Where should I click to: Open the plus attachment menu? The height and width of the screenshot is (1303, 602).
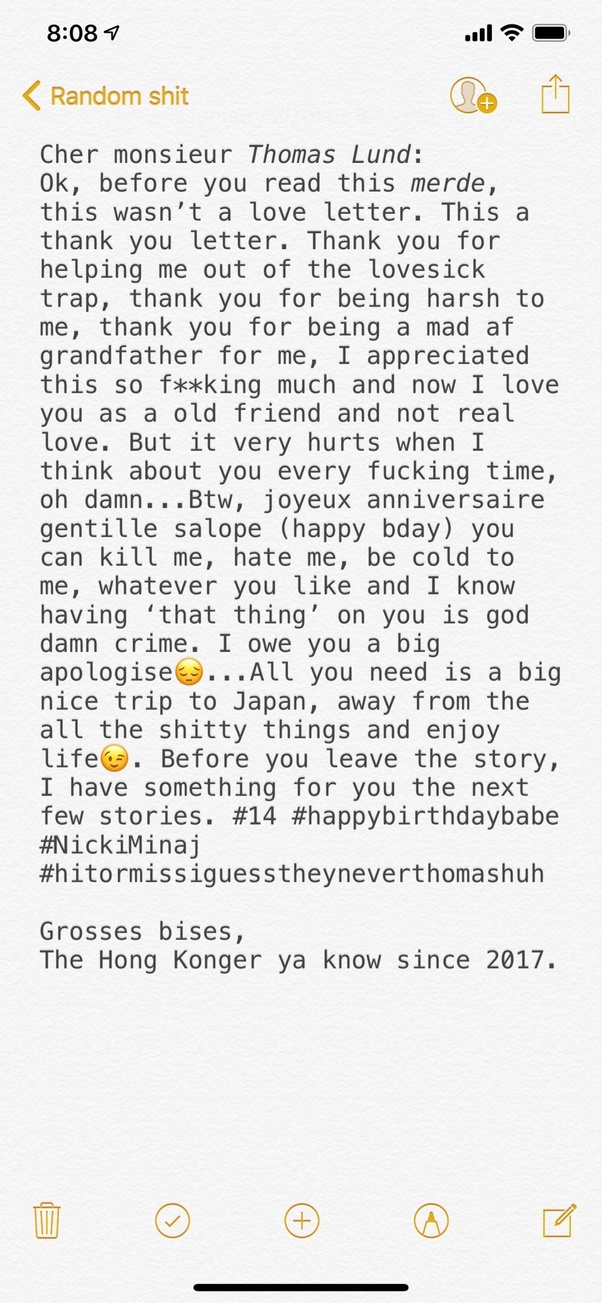click(301, 1221)
